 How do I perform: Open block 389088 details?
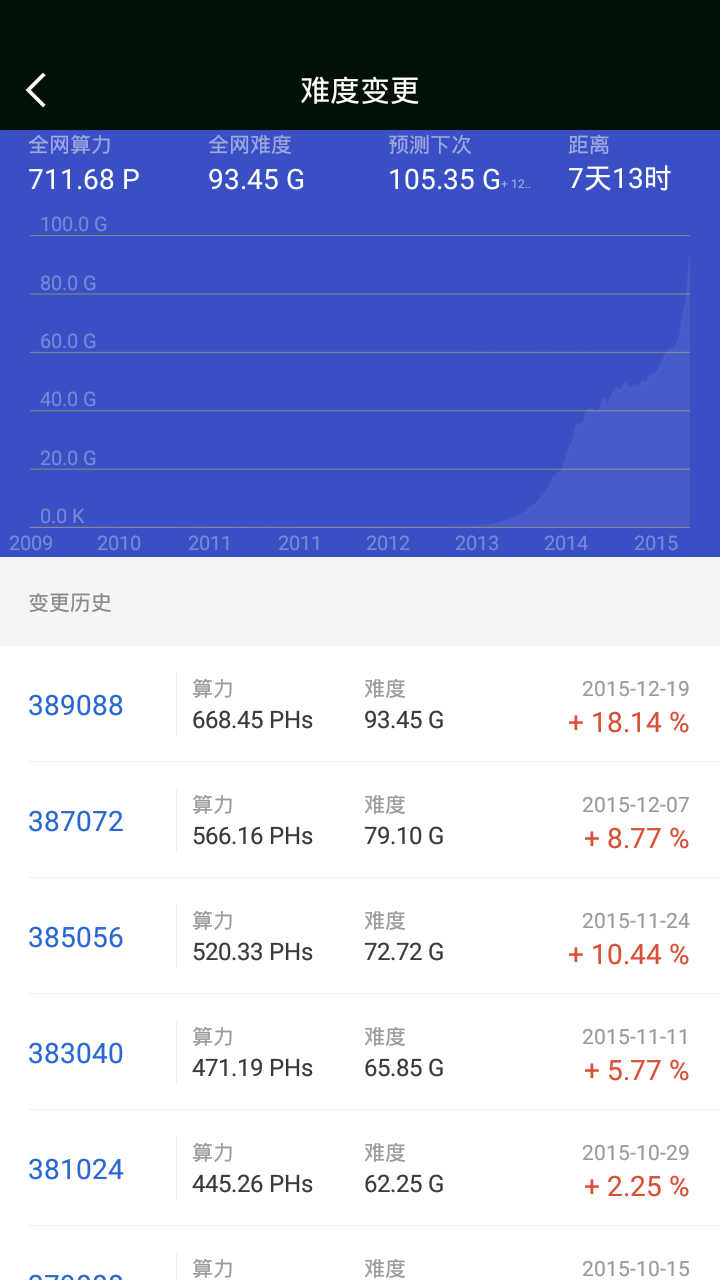click(x=76, y=705)
